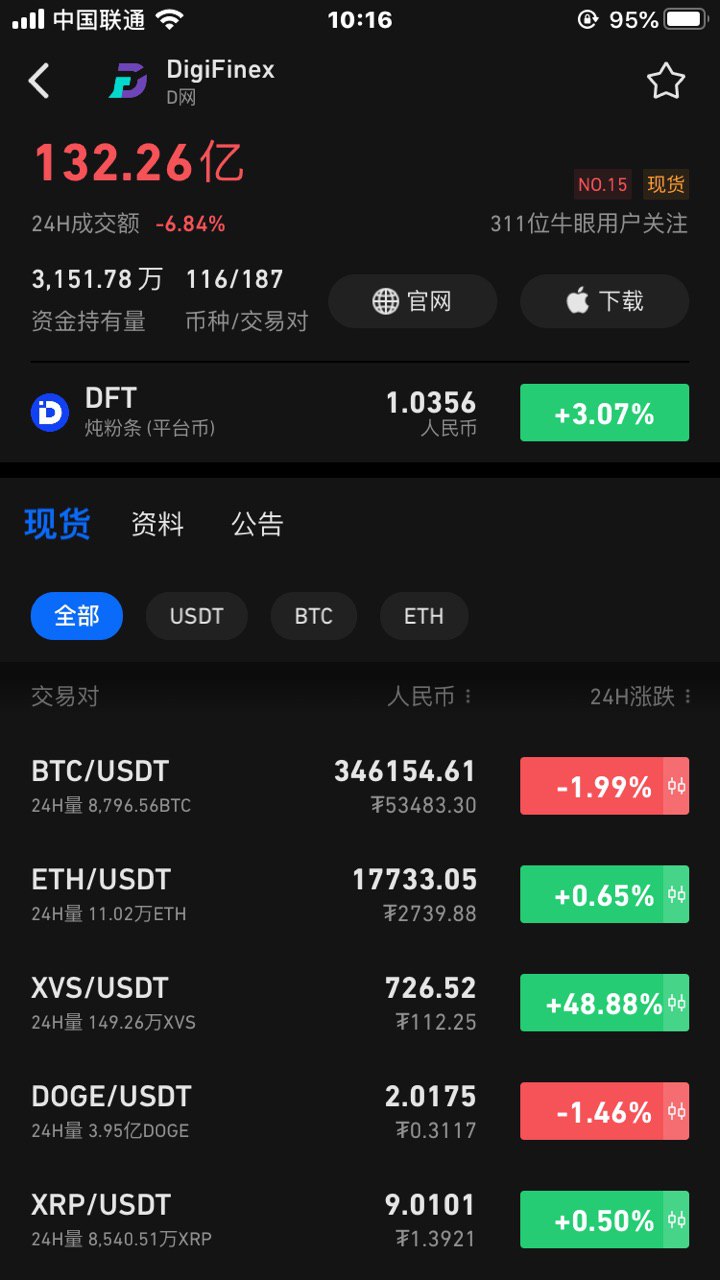Select the 现货 tab
The height and width of the screenshot is (1280, 720).
click(x=57, y=524)
